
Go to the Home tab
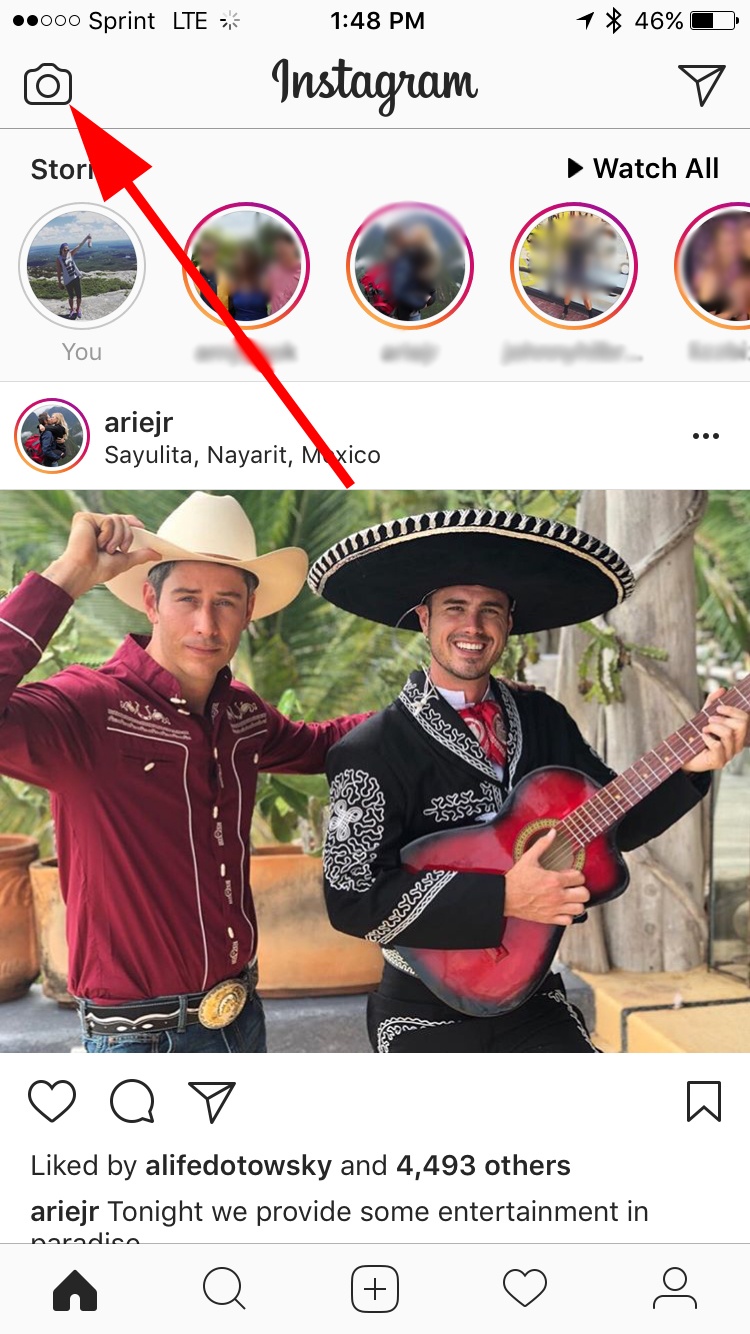pos(75,1288)
